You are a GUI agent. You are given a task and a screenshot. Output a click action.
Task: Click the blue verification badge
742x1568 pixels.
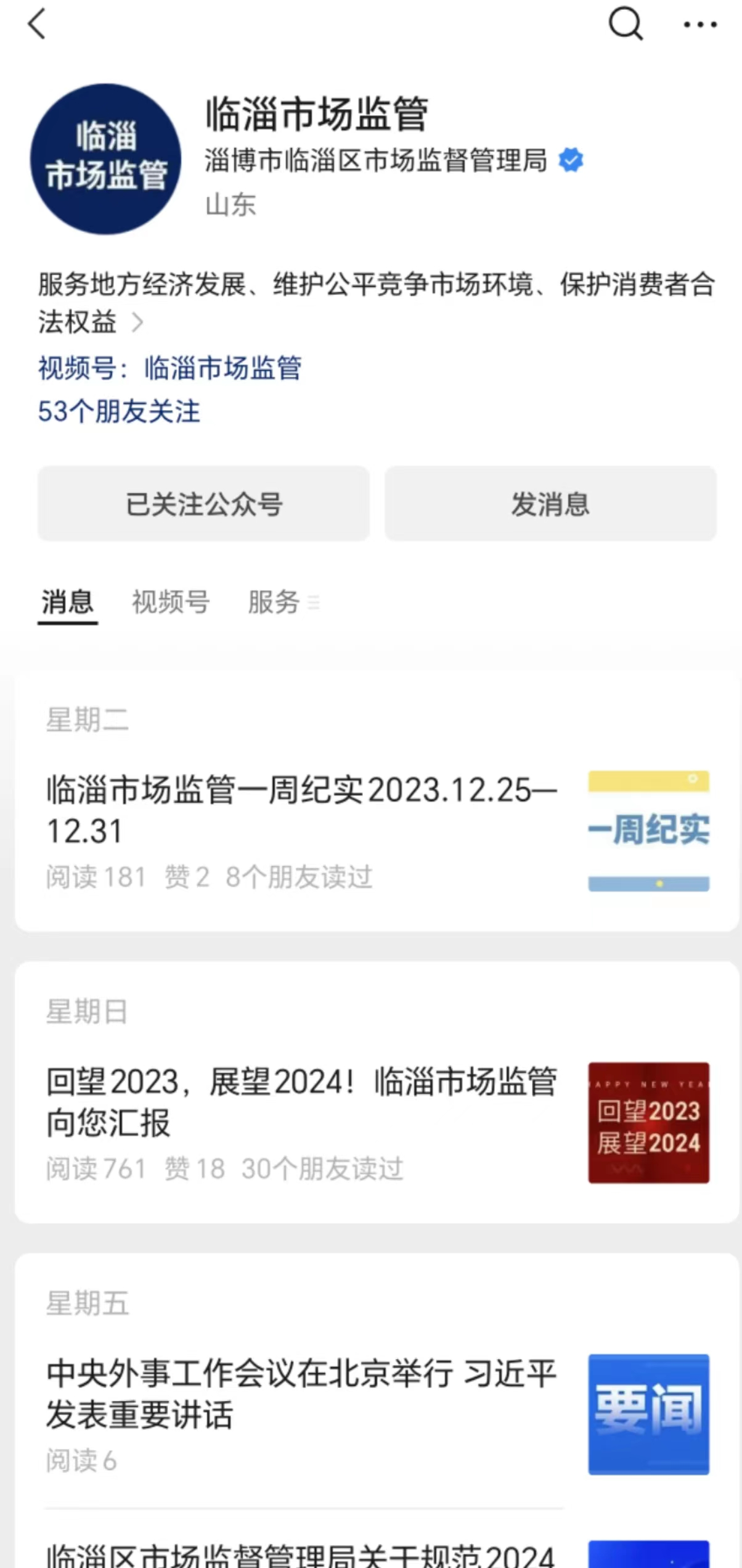570,160
